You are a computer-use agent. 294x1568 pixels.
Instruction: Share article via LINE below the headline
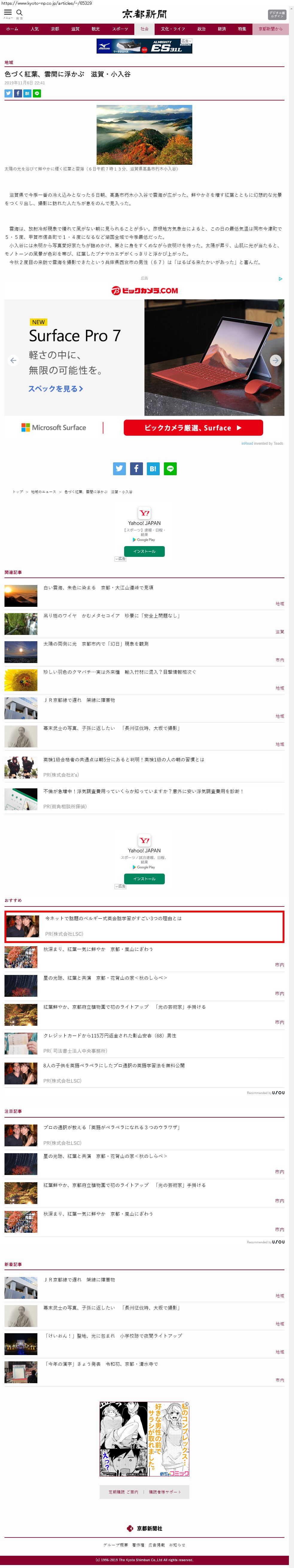click(37, 93)
